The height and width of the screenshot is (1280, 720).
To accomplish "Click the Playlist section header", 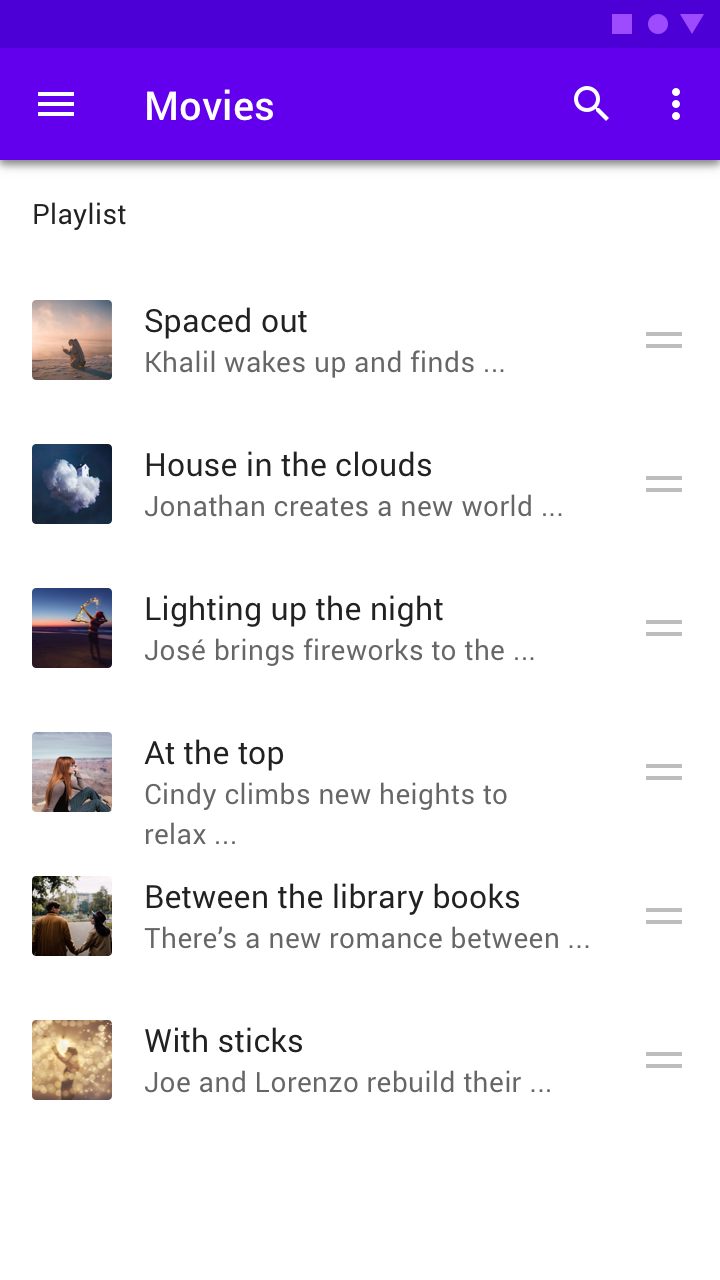I will pos(79,214).
